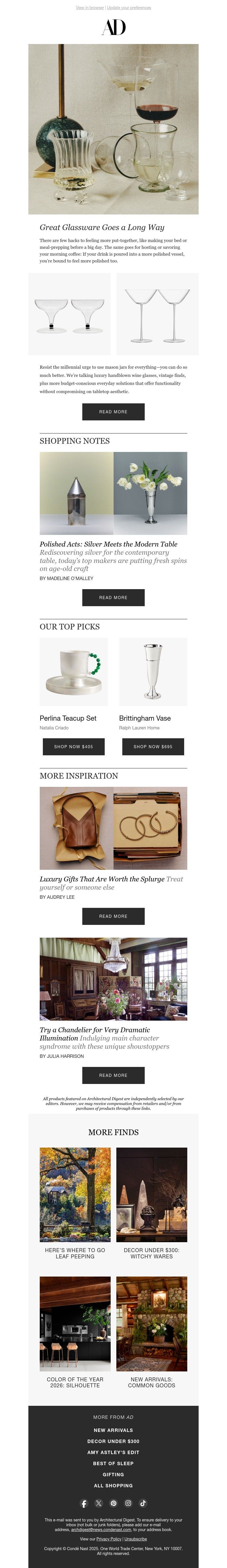Tap Update your preferences link
The height and width of the screenshot is (1568, 227).
pos(129,8)
